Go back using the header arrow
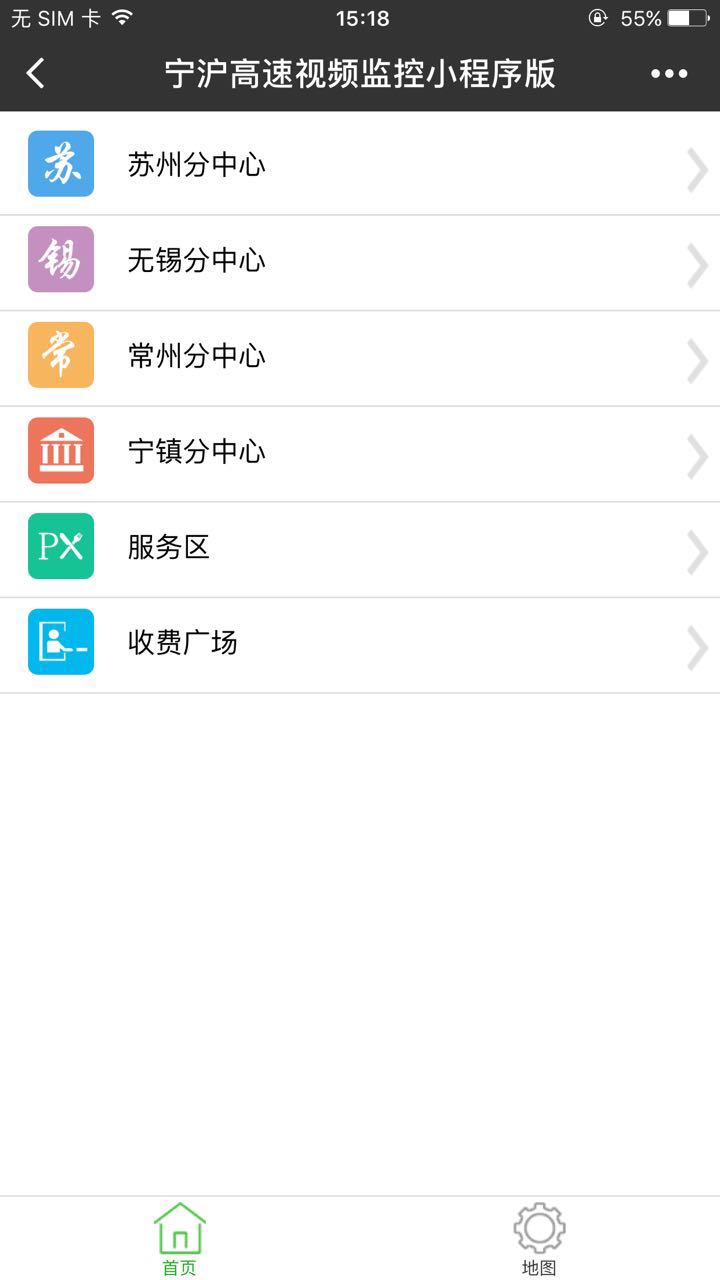The image size is (720, 1280). coord(36,73)
